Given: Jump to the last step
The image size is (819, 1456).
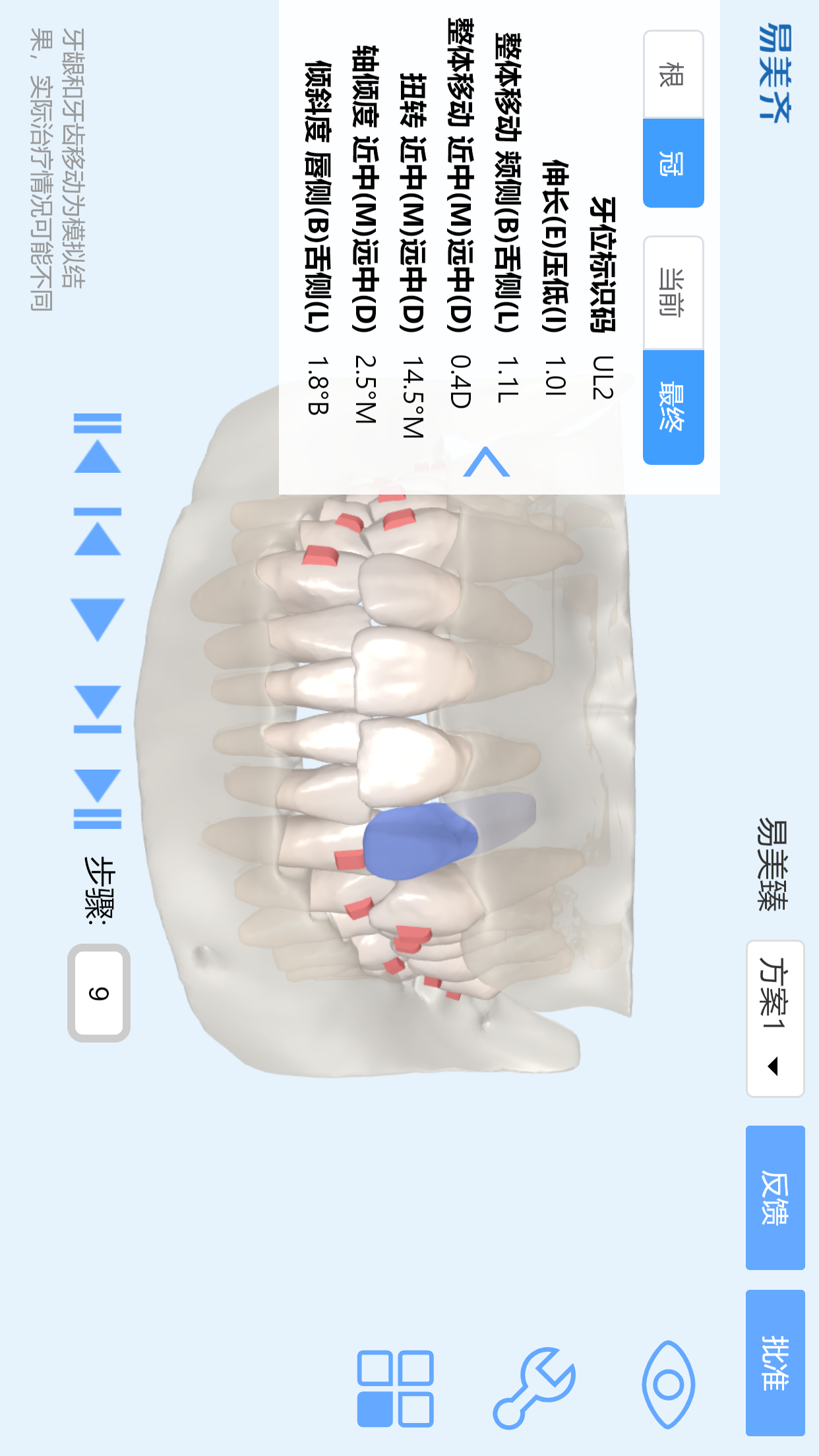Looking at the screenshot, I should click(98, 798).
